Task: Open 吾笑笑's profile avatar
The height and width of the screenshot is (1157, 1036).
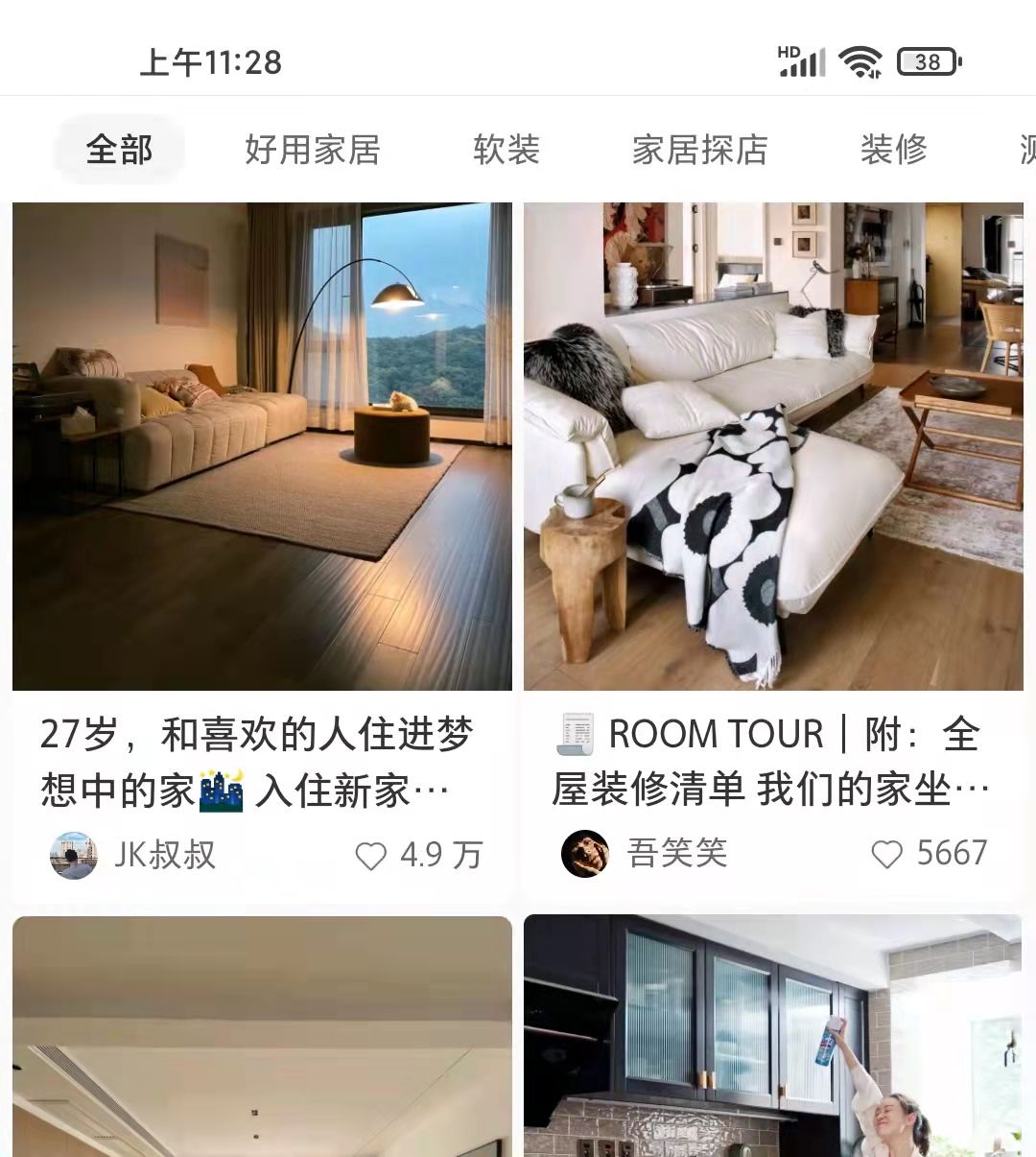Action: click(586, 854)
